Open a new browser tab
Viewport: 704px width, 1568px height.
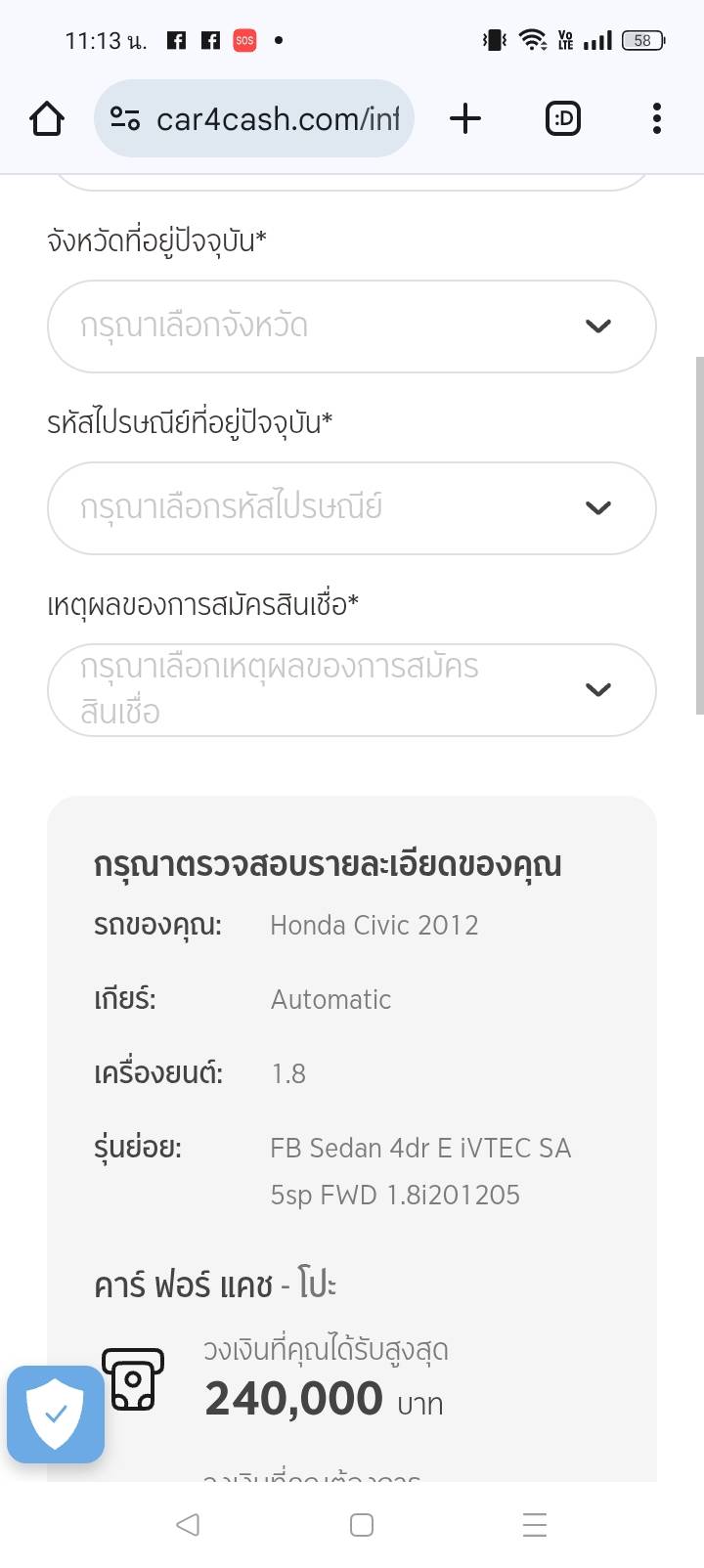(x=465, y=118)
